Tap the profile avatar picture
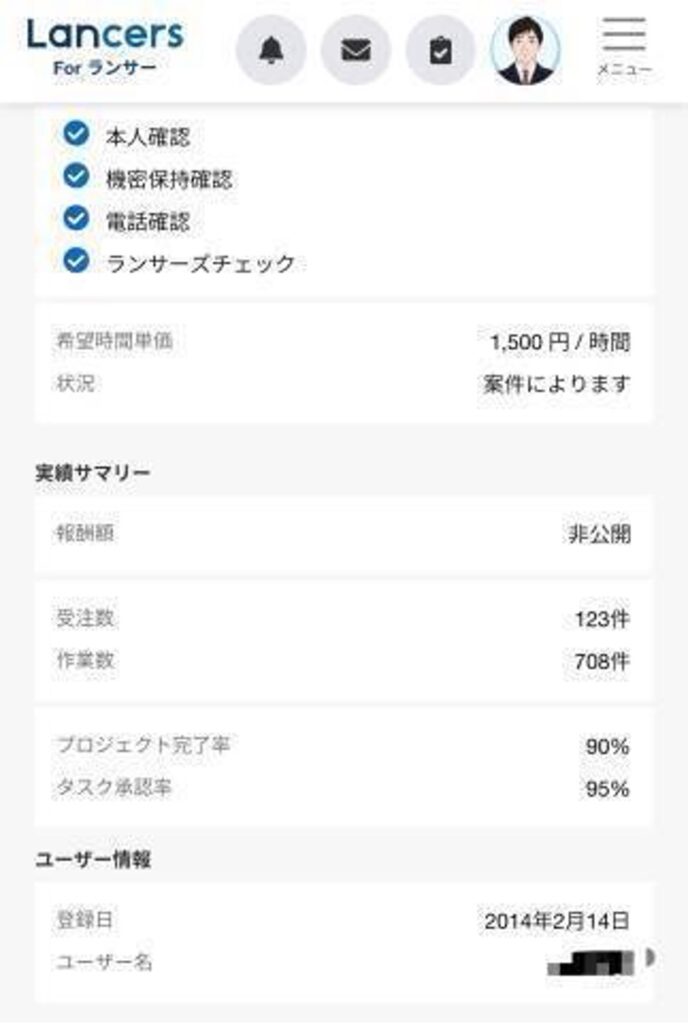 coord(526,50)
